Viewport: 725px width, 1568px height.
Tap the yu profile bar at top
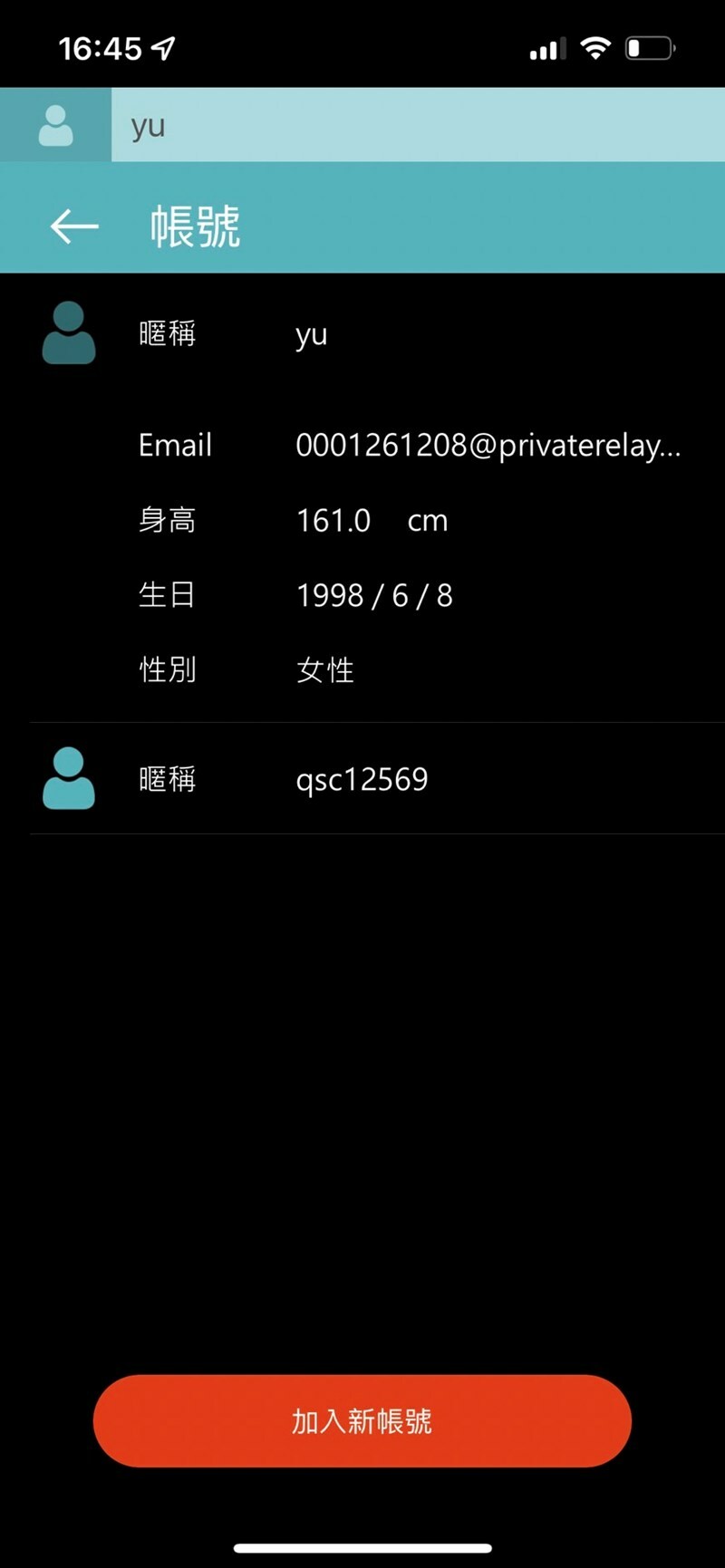tap(362, 125)
